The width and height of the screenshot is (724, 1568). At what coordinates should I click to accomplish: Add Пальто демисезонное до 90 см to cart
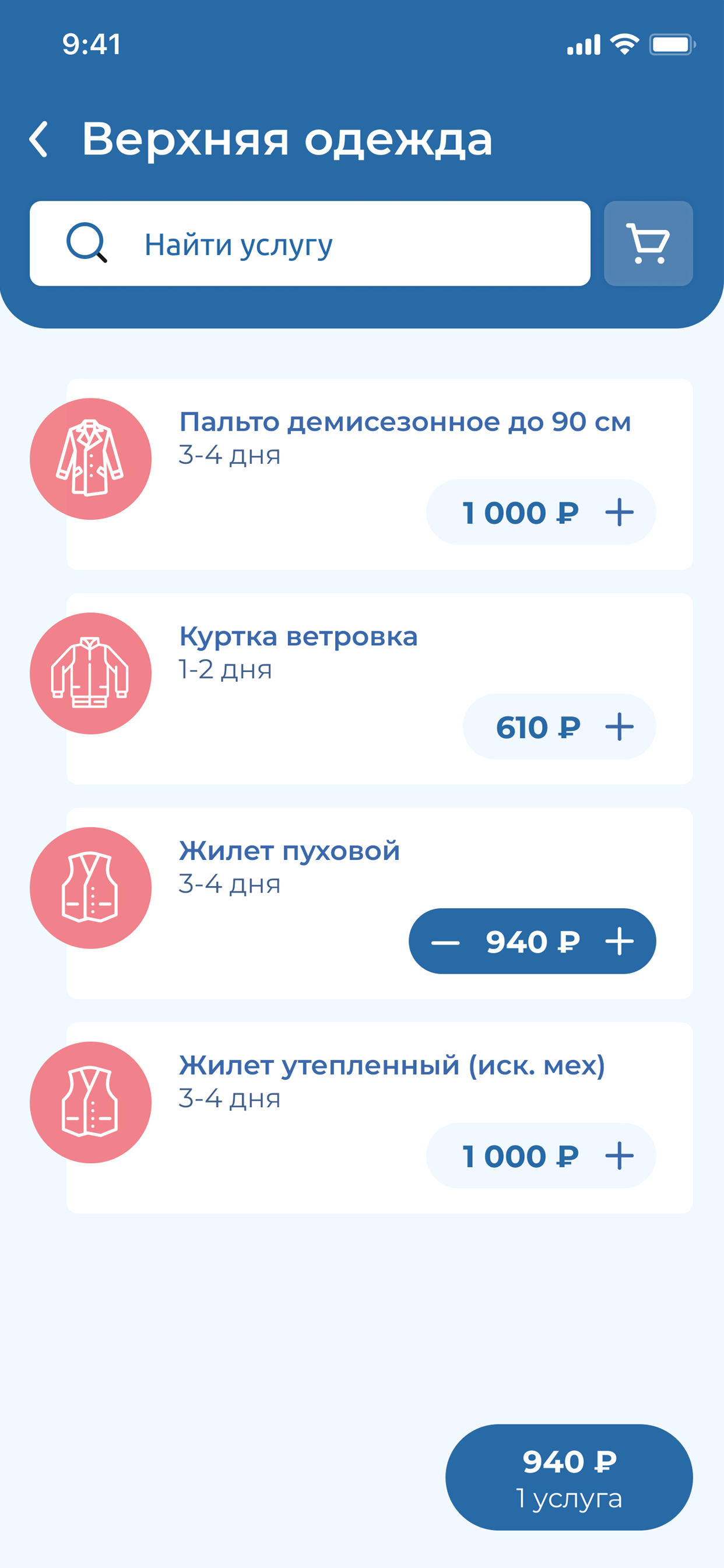pos(619,512)
